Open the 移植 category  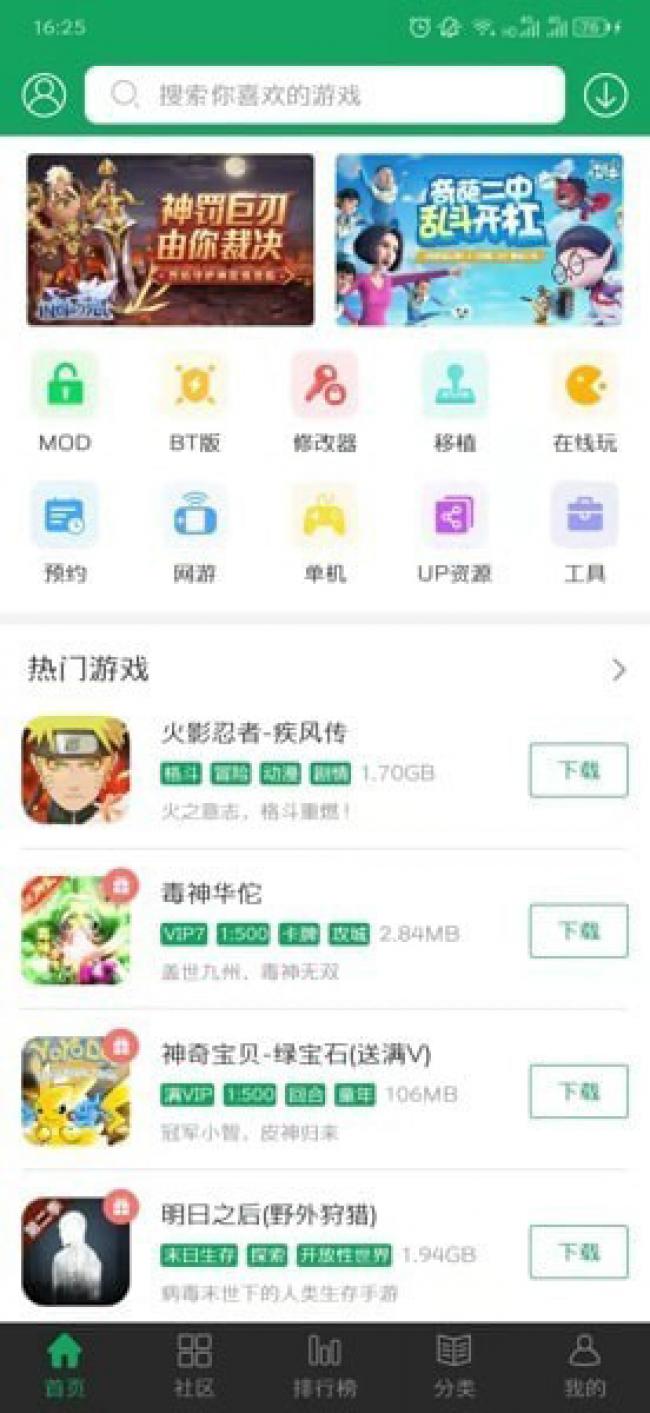(x=454, y=400)
